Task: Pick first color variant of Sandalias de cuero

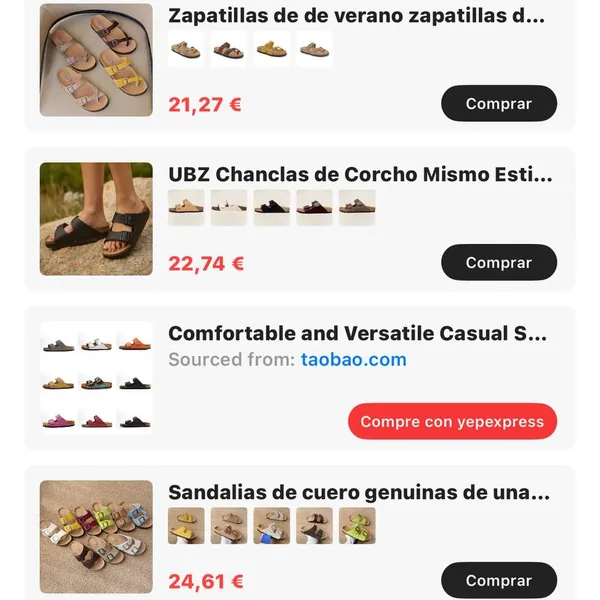Action: coord(186,526)
